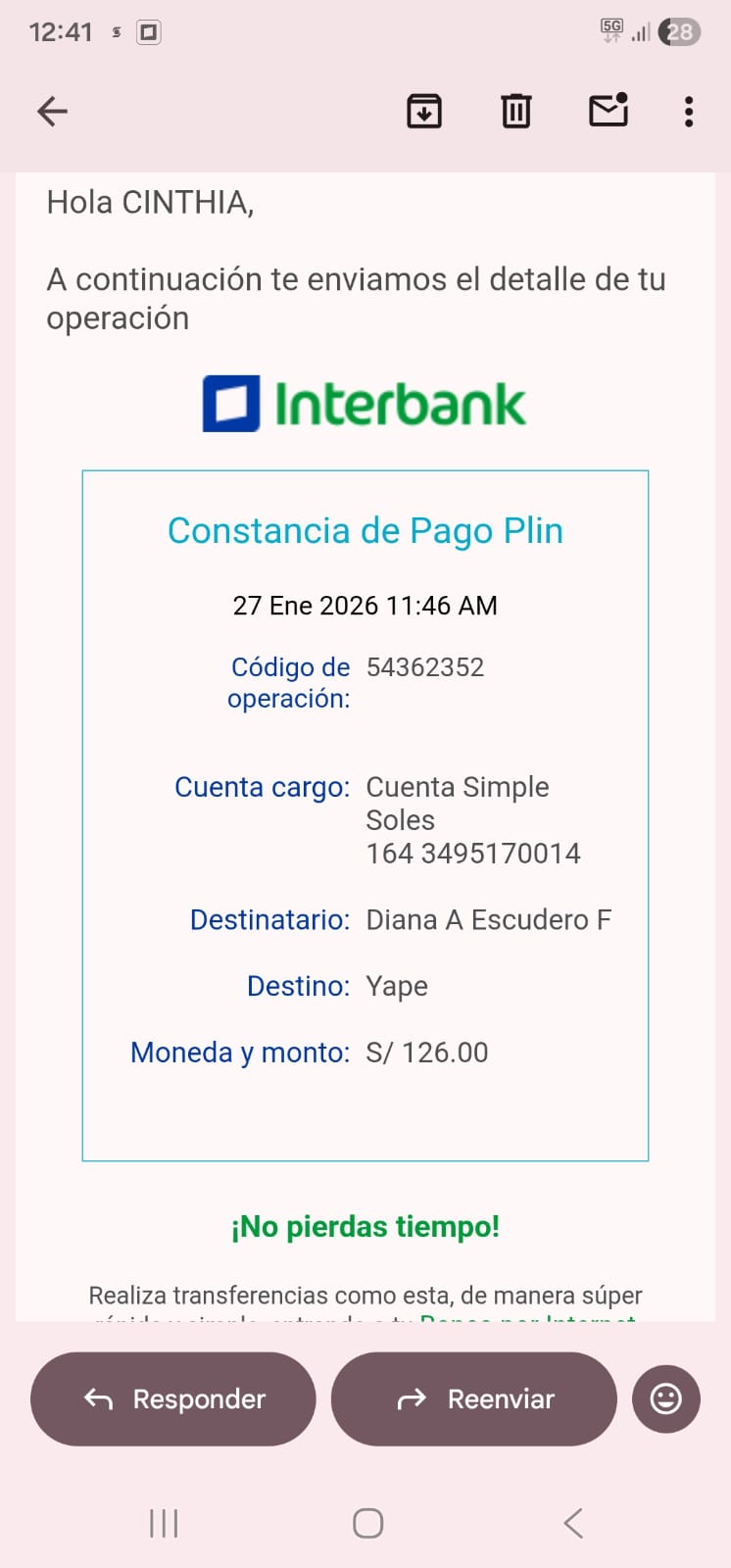Tap the Responder button

pos(173,1398)
